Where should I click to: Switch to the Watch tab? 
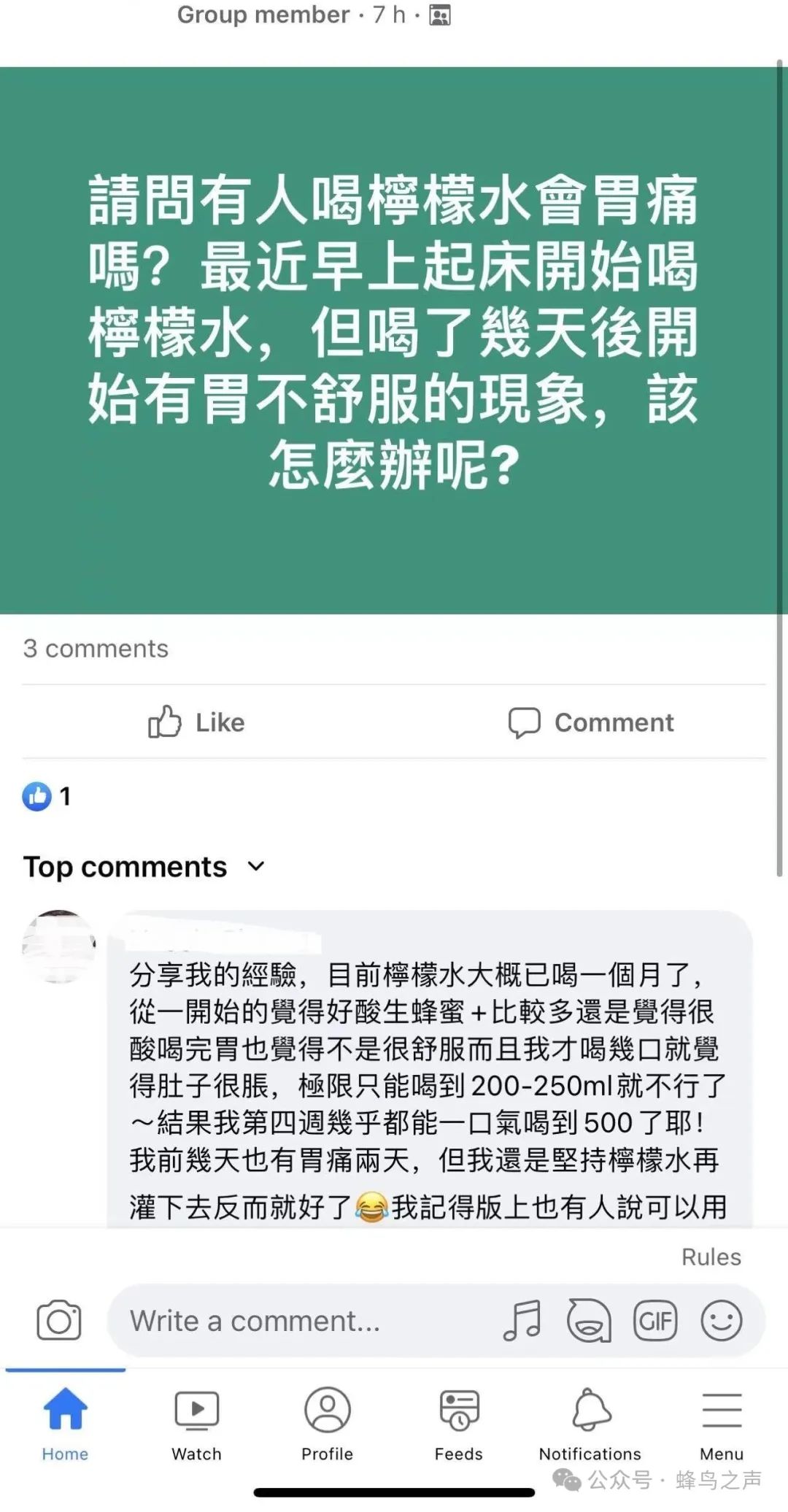point(196,1424)
